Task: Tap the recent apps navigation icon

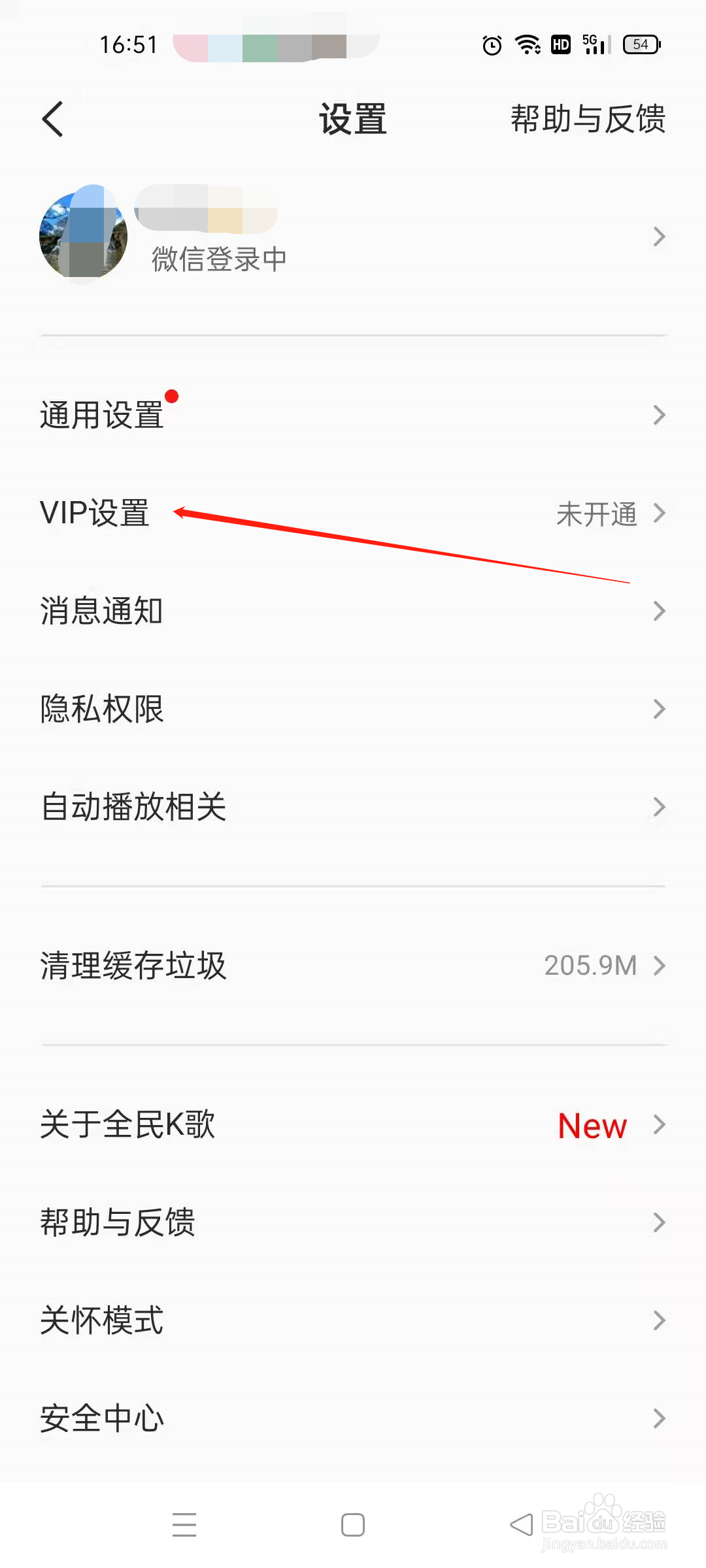Action: pyautogui.click(x=185, y=1525)
